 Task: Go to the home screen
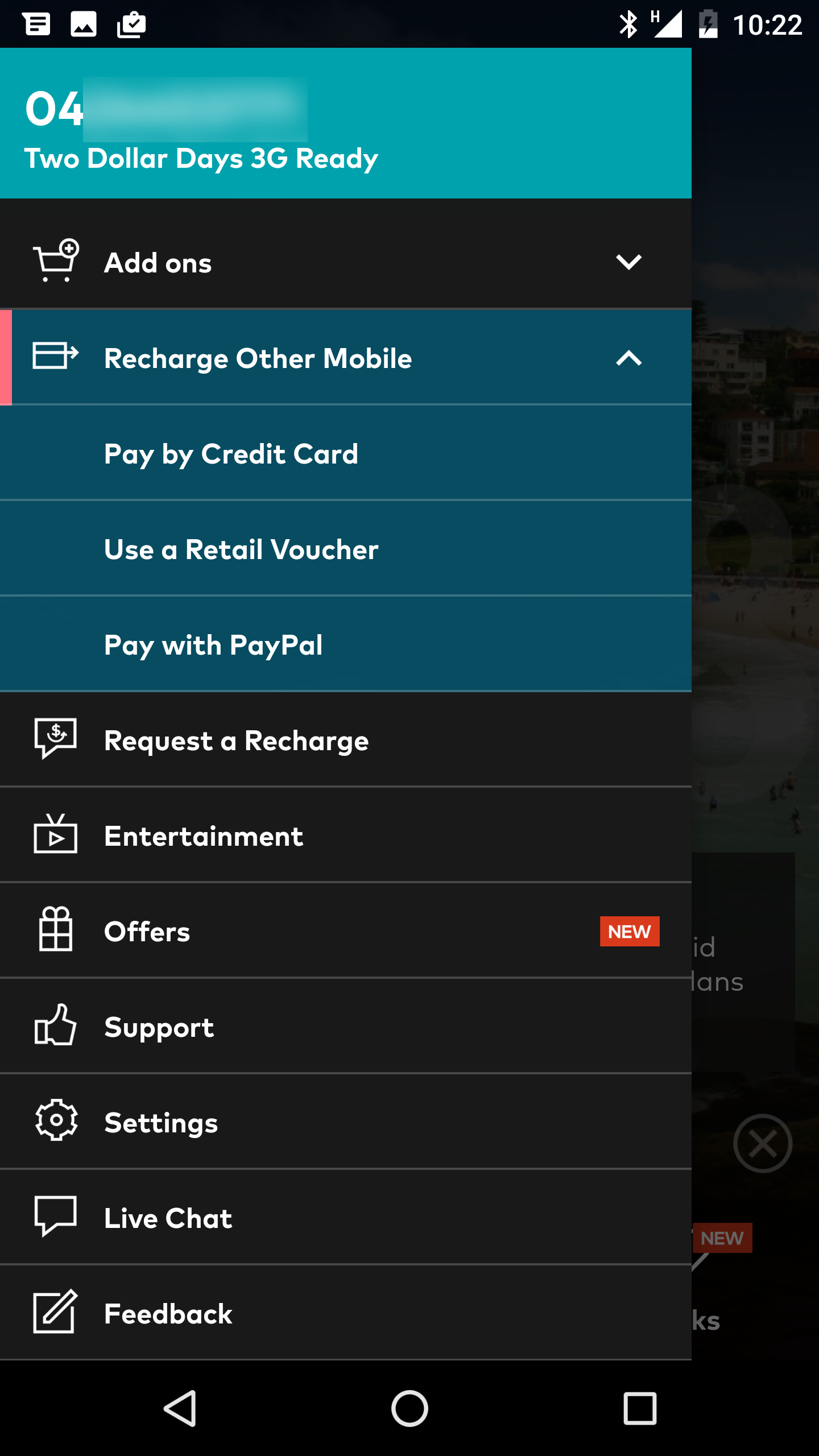tap(409, 1408)
